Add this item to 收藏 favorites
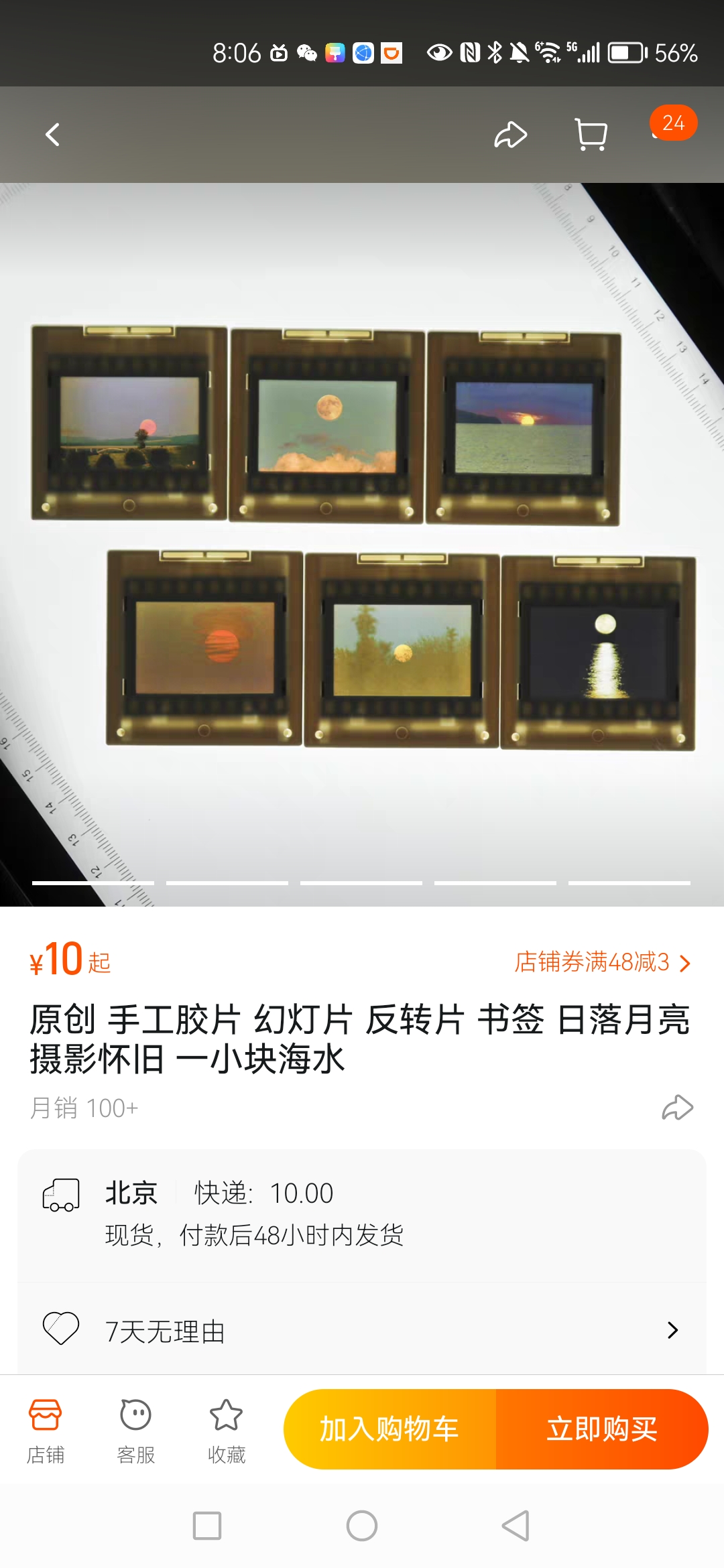This screenshot has width=724, height=1568. pos(227,1430)
